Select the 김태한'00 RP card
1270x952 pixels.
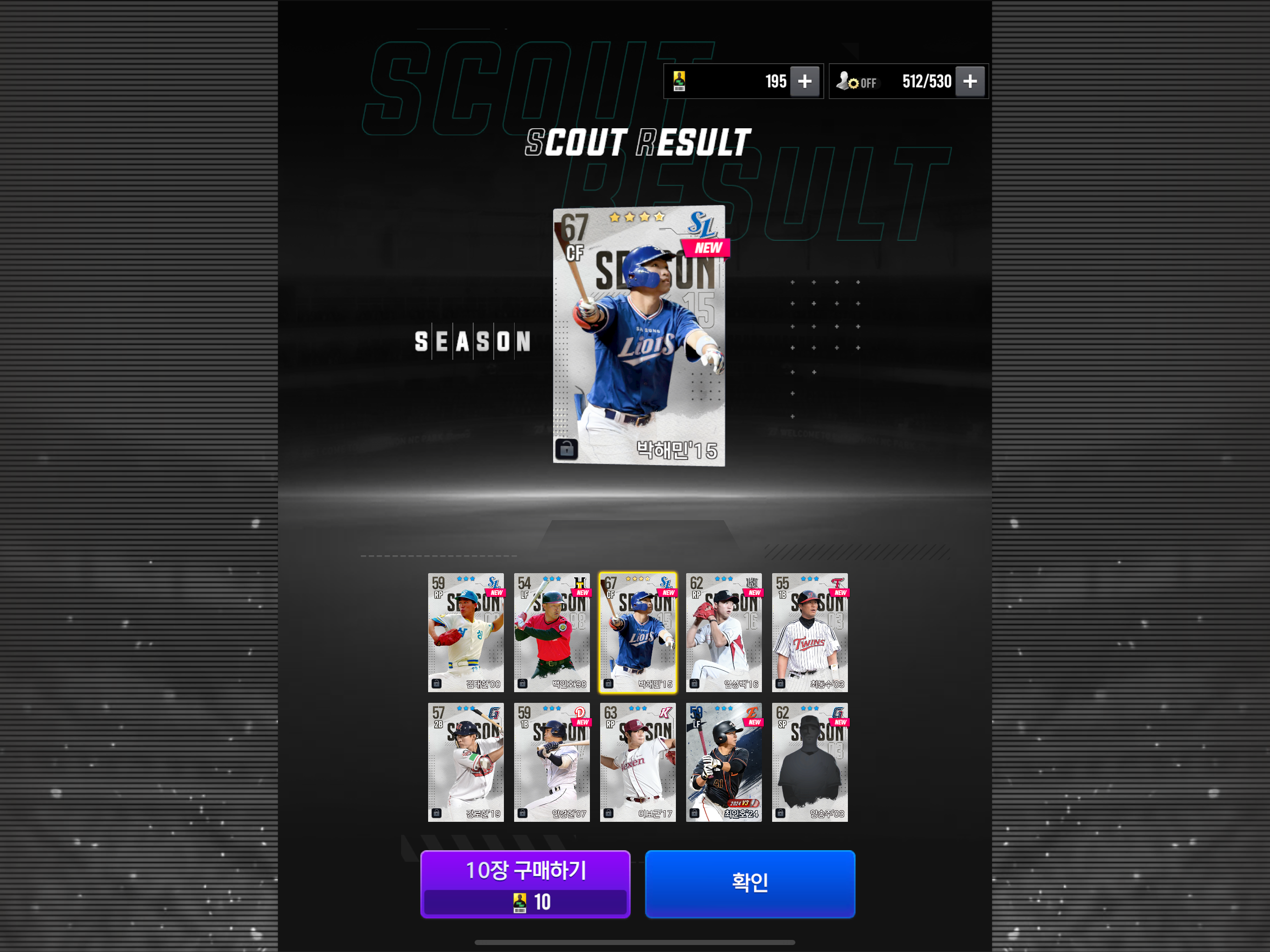(x=466, y=632)
